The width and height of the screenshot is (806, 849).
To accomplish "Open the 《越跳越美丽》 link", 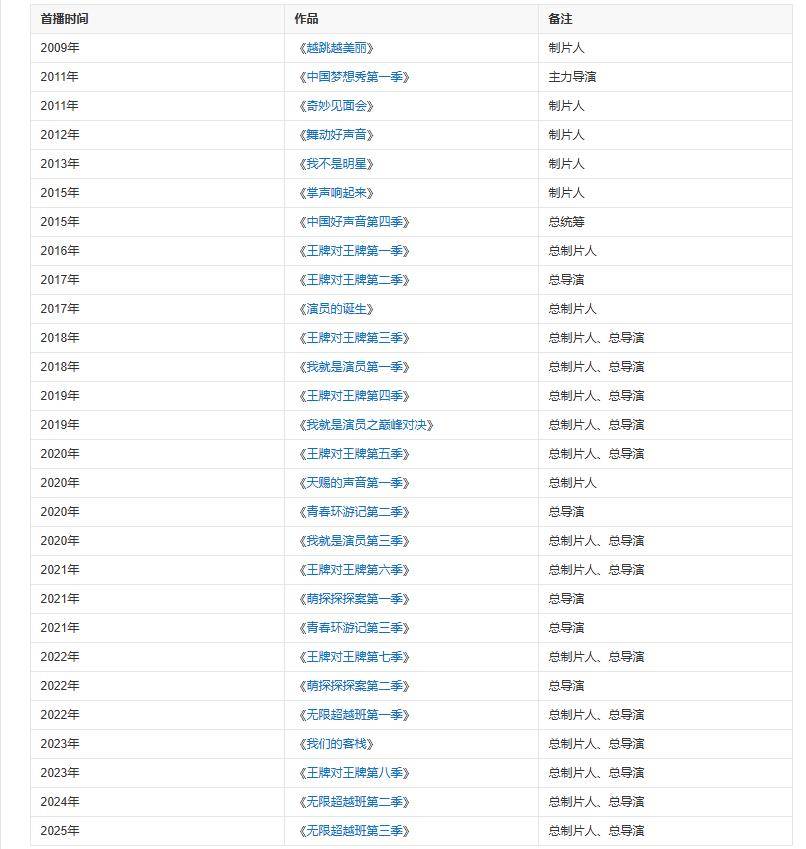I will [x=337, y=48].
